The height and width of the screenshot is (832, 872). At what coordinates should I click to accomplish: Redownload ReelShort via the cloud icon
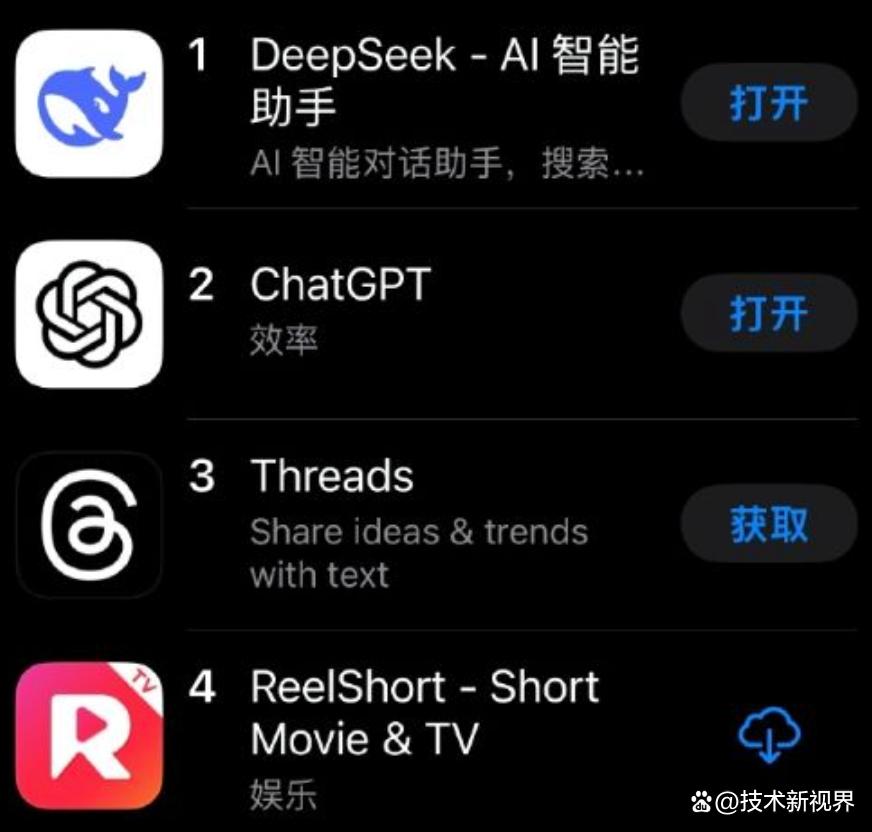(769, 735)
